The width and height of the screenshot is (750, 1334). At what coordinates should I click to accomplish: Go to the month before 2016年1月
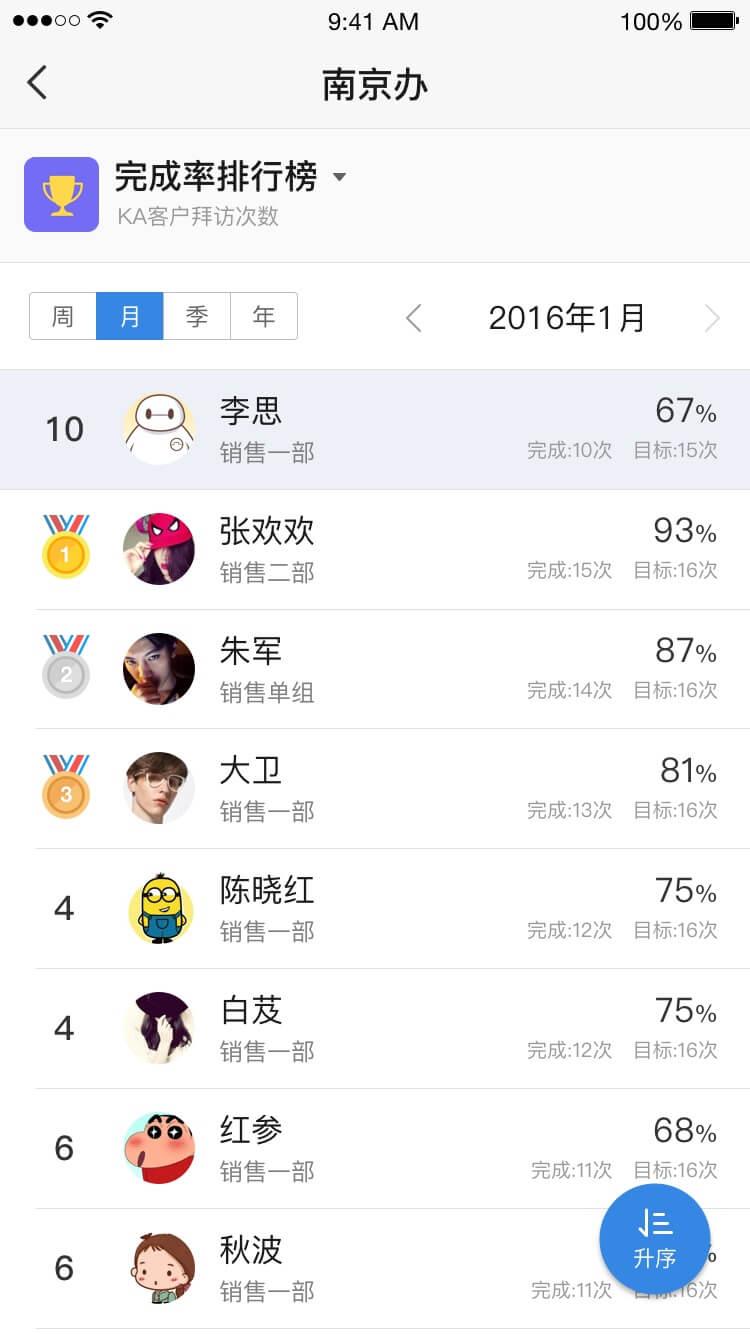coord(414,318)
